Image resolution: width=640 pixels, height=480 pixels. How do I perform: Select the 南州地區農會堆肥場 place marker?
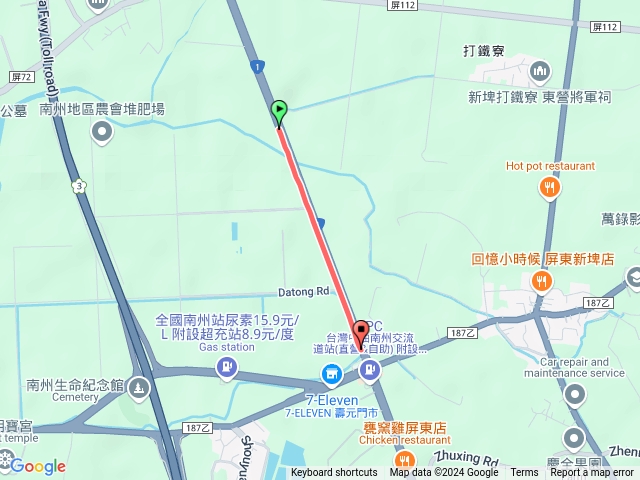tap(101, 131)
